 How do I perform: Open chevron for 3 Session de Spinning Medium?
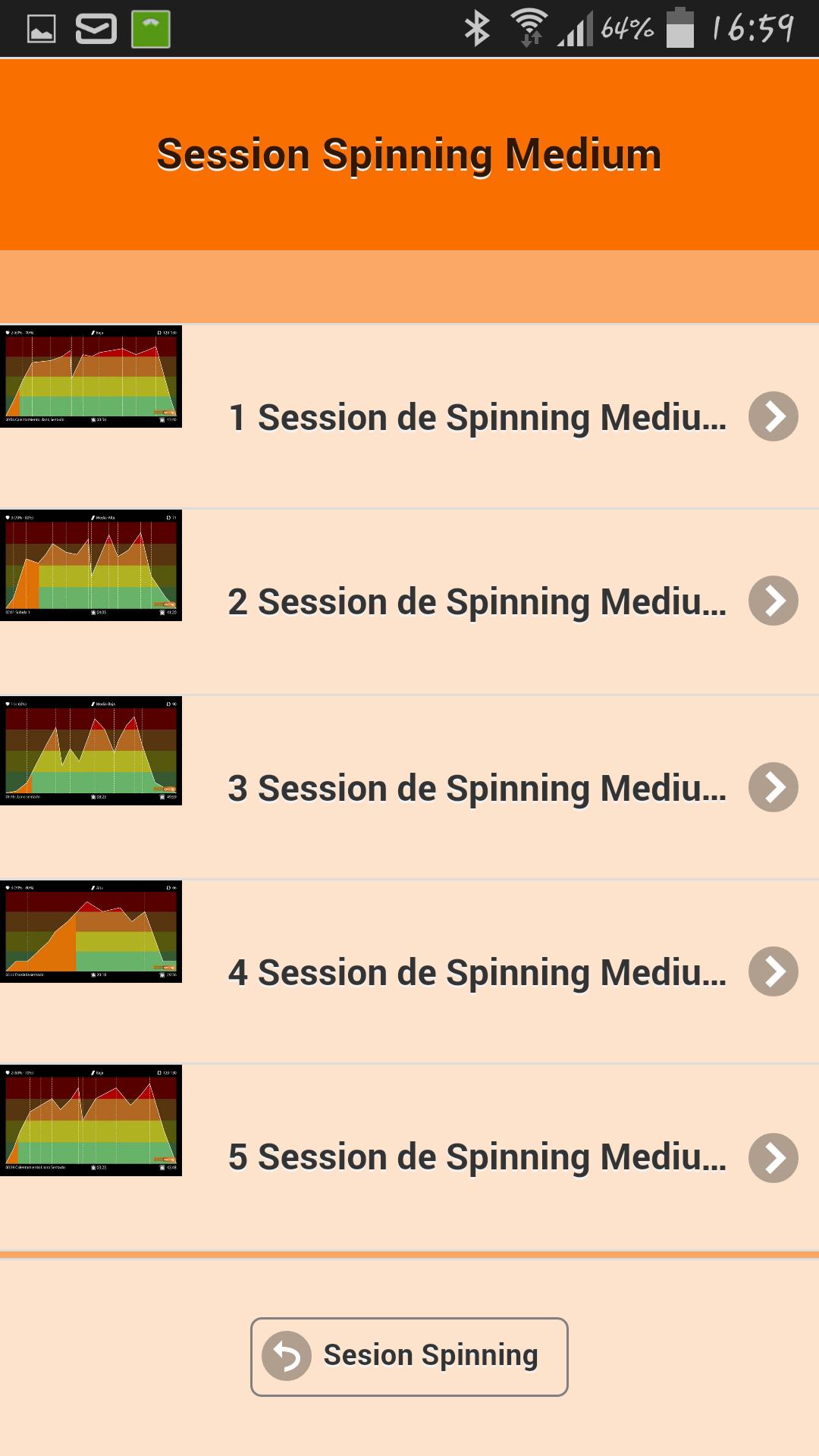(773, 787)
